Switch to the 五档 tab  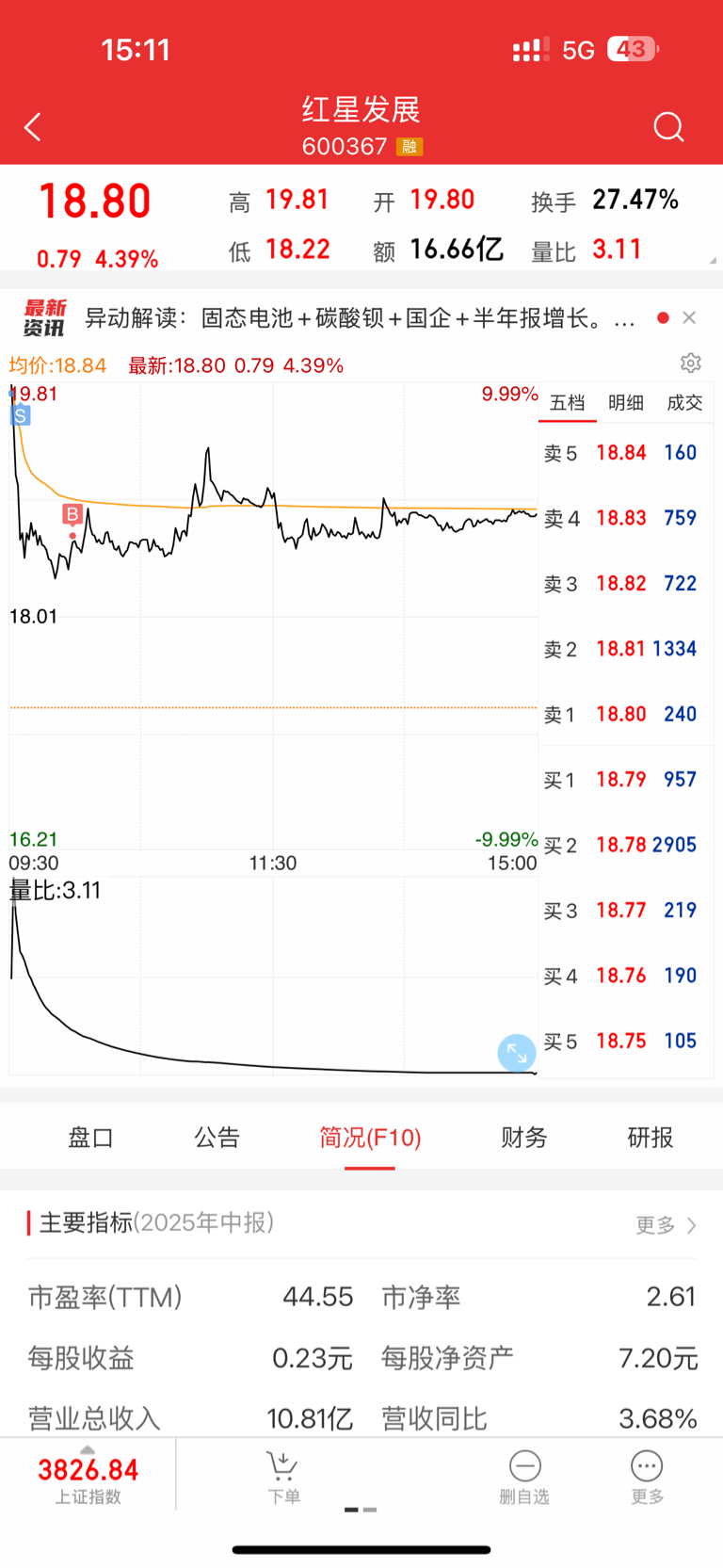coord(568,403)
